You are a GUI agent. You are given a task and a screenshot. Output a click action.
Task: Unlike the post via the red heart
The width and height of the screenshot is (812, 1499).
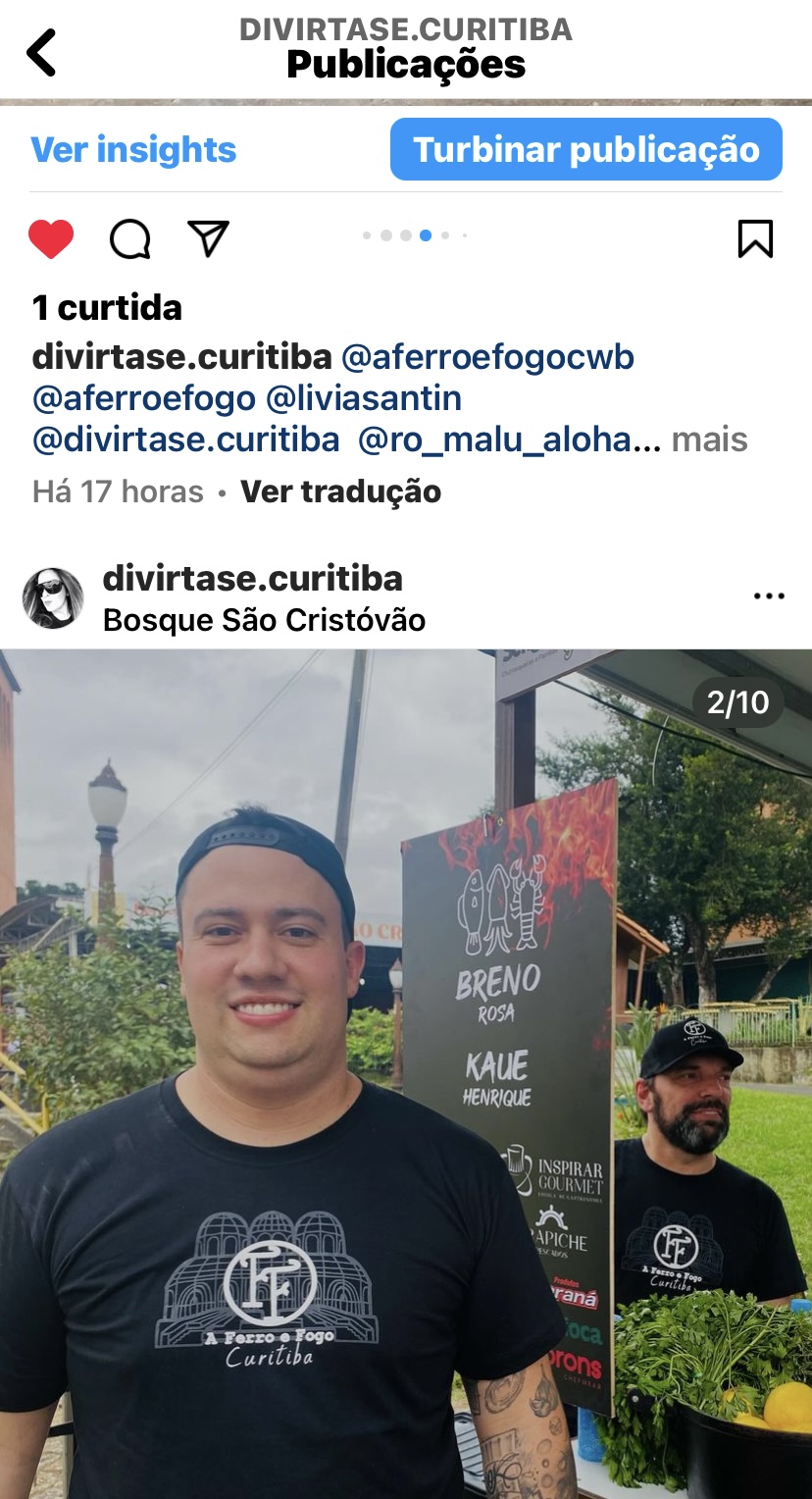(x=51, y=238)
